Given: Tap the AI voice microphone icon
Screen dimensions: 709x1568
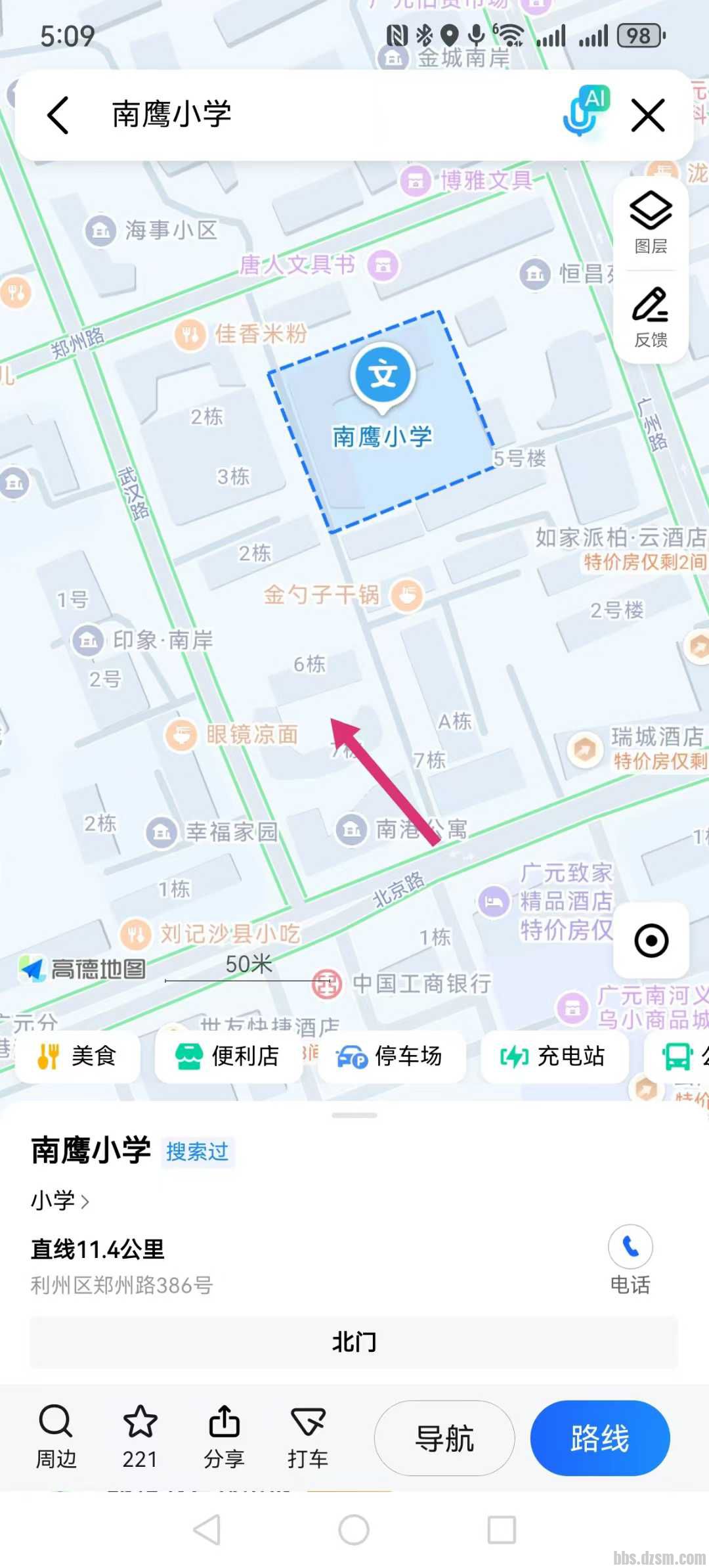Looking at the screenshot, I should pyautogui.click(x=586, y=112).
